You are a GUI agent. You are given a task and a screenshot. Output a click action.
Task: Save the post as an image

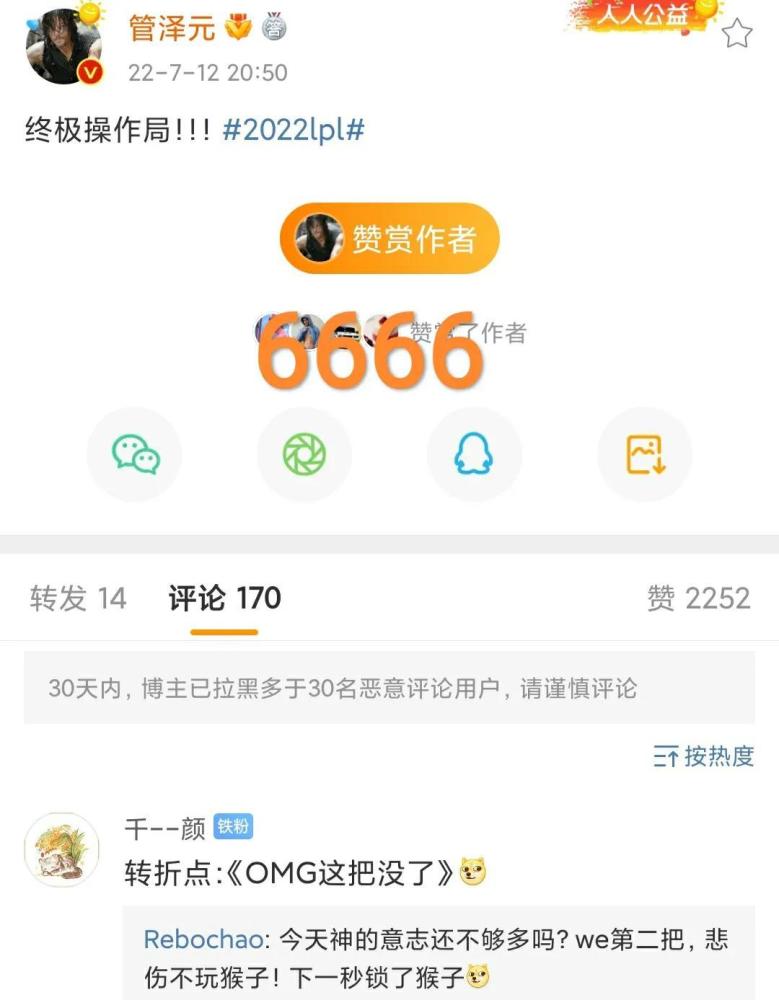[645, 455]
